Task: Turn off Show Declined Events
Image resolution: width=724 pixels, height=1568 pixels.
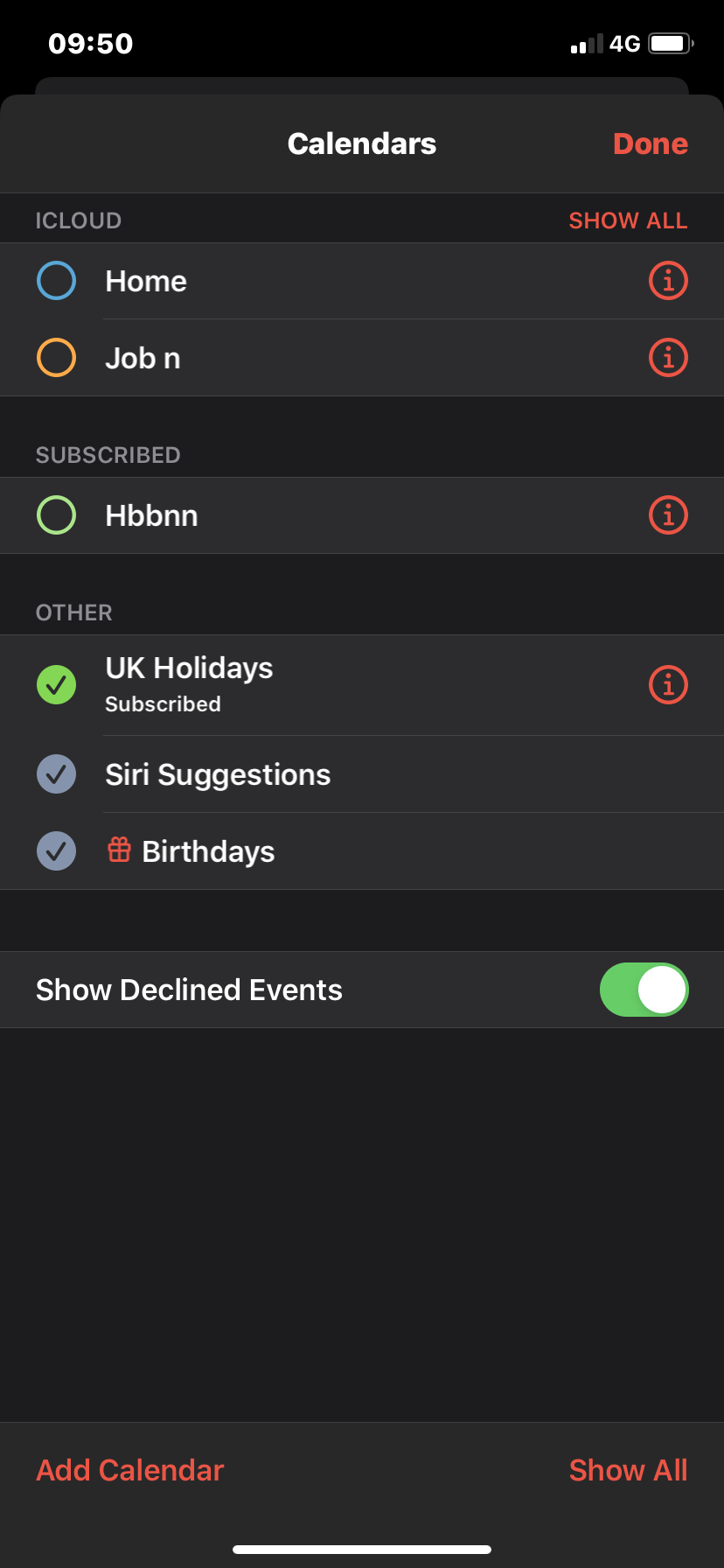Action: 644,990
